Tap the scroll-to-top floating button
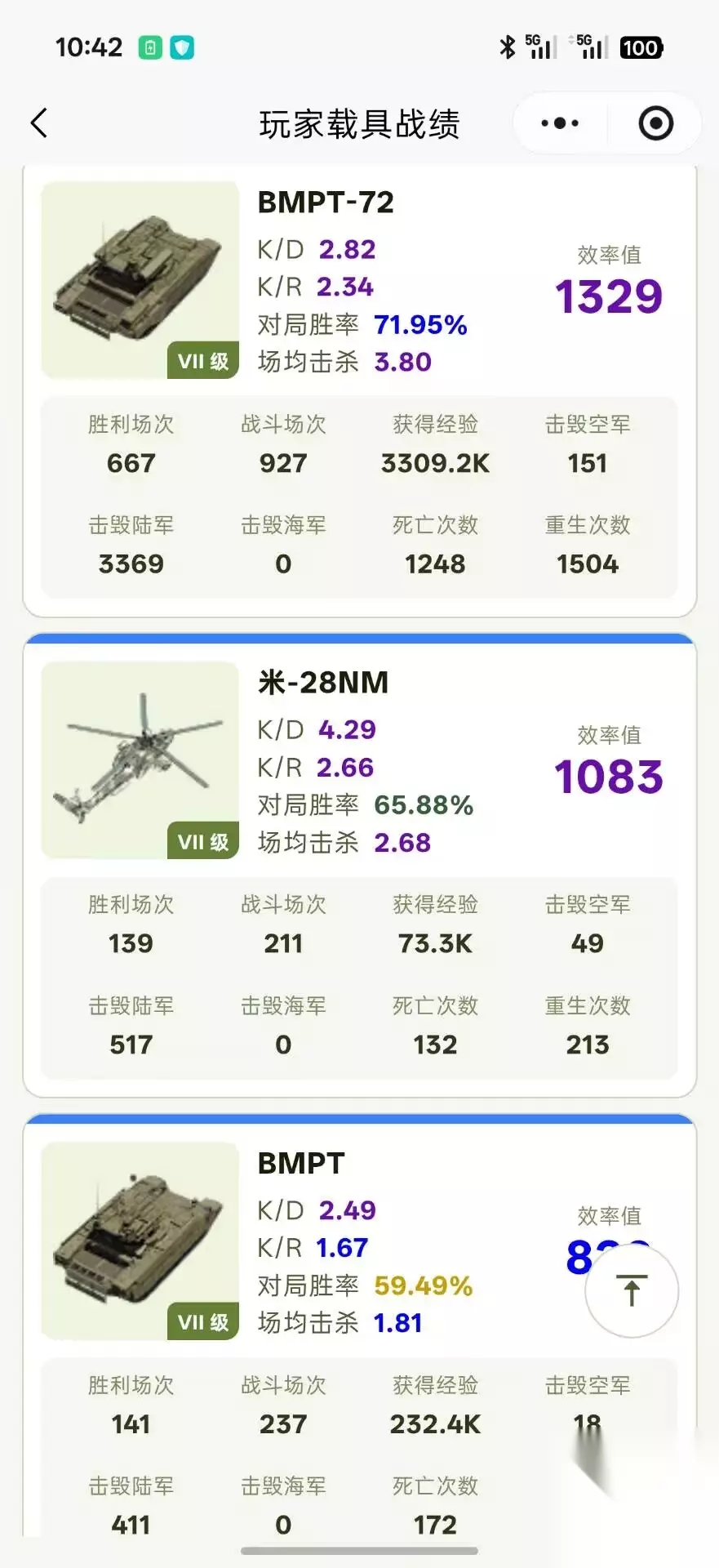The width and height of the screenshot is (719, 1568). [632, 1290]
